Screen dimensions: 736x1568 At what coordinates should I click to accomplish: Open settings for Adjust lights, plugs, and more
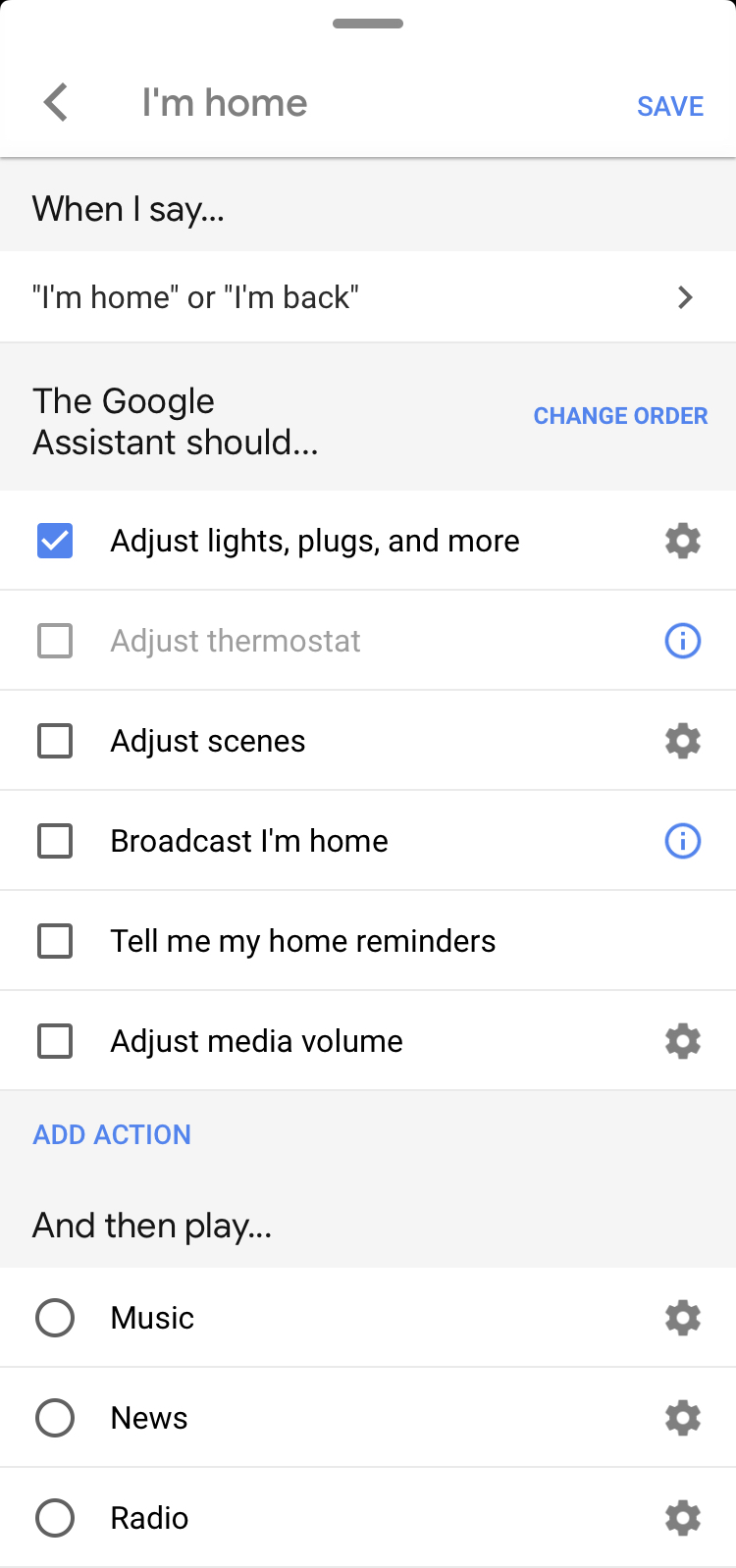pos(683,541)
